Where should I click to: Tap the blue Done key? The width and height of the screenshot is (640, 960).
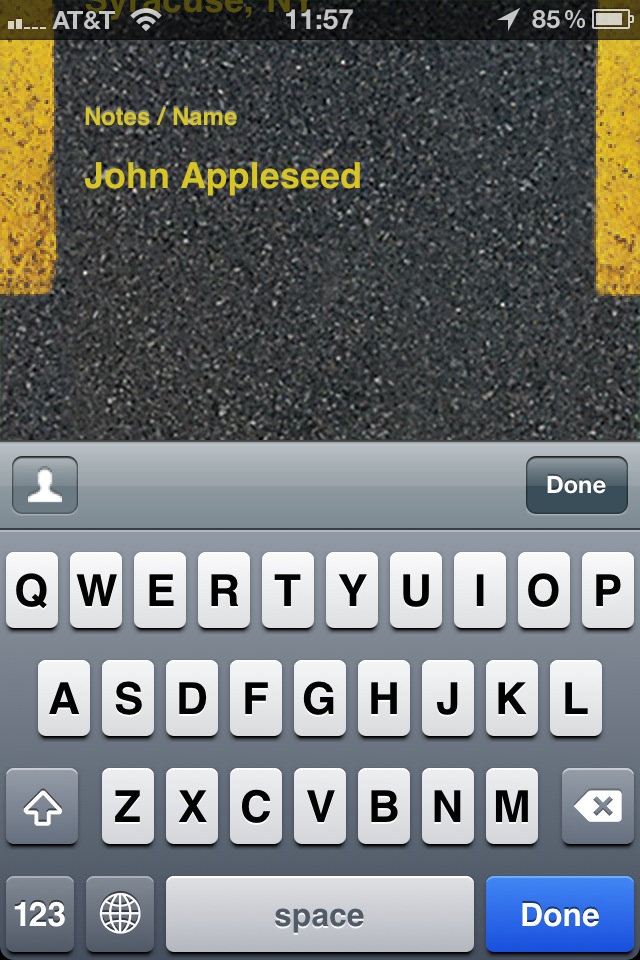point(560,914)
